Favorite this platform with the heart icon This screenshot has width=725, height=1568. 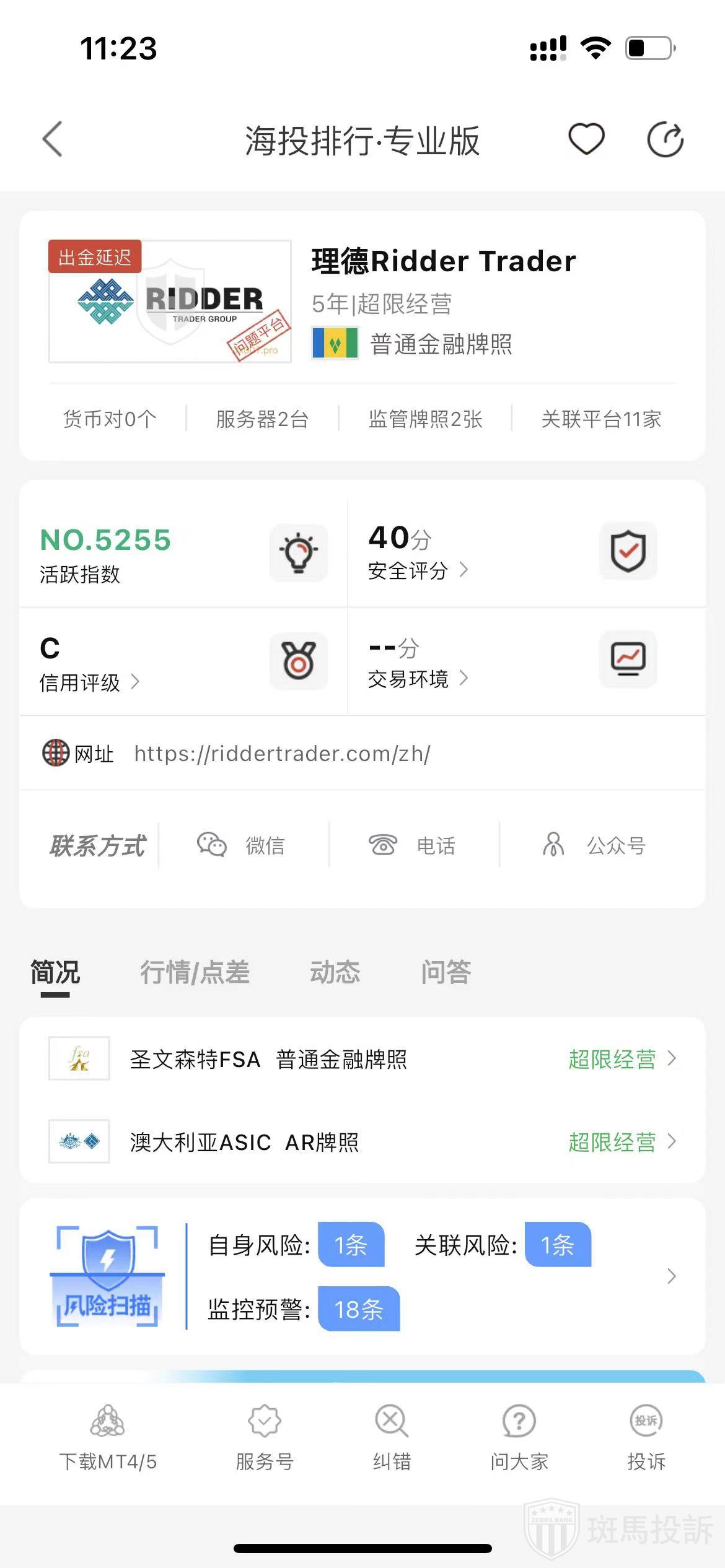(x=586, y=139)
